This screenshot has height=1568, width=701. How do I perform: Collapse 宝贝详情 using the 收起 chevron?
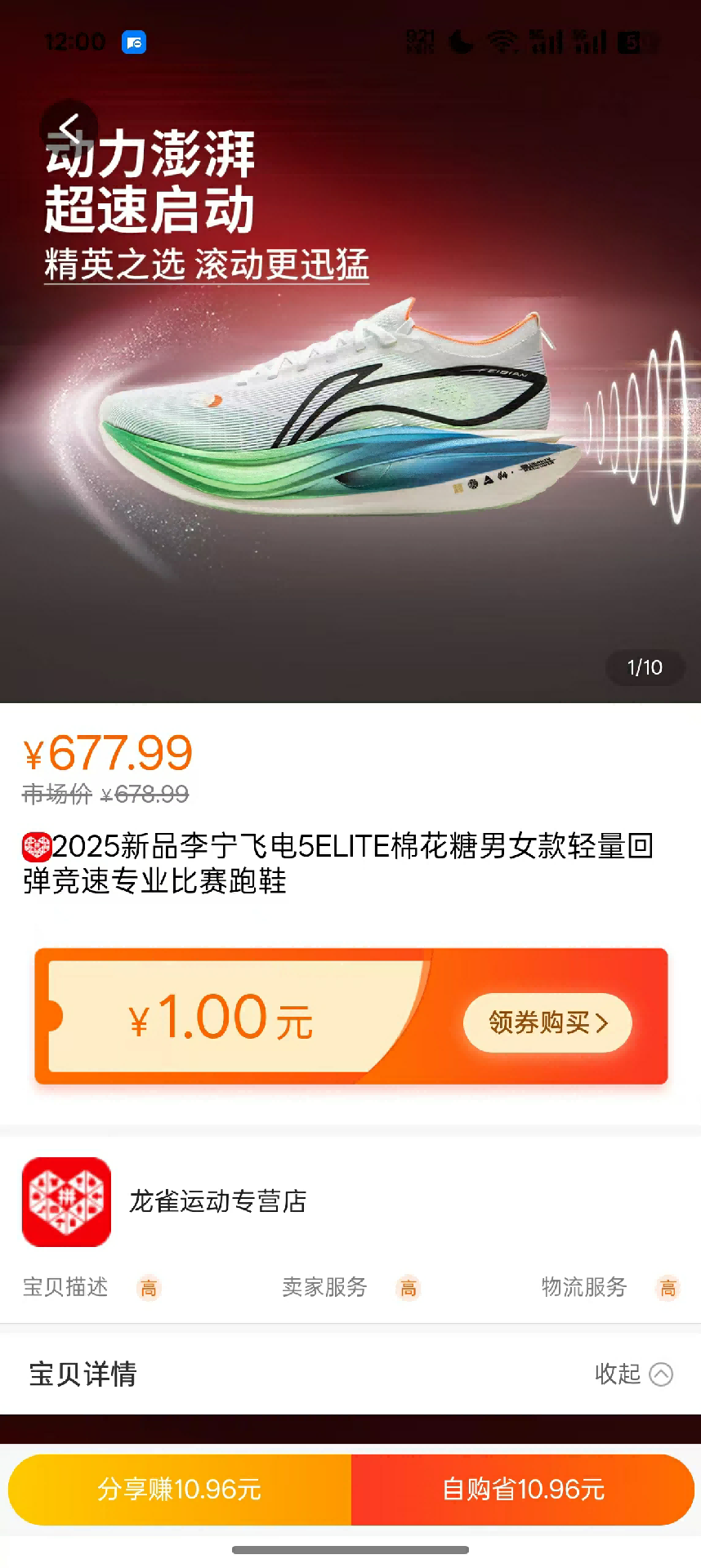coord(659,1374)
